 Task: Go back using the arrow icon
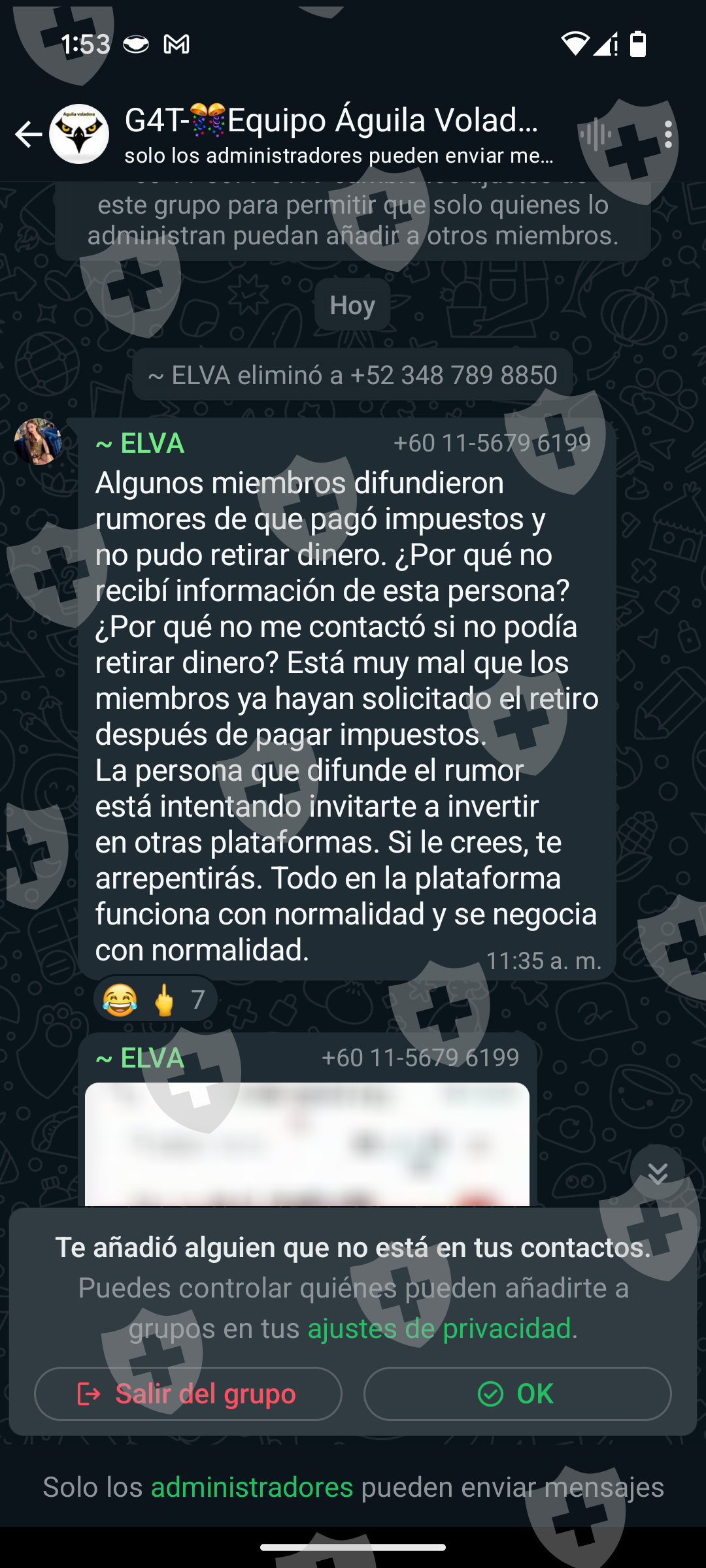pyautogui.click(x=29, y=135)
